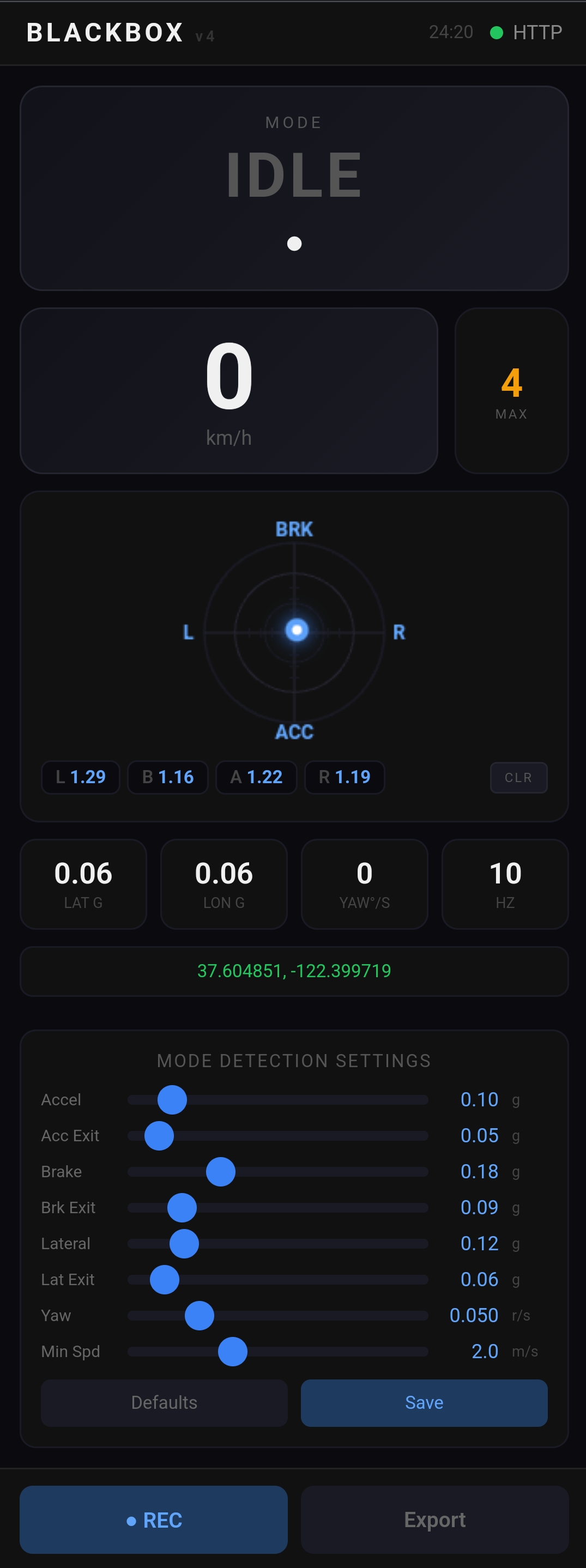Toggle recording with the REC button
This screenshot has height=1568, width=586.
pyautogui.click(x=153, y=1520)
